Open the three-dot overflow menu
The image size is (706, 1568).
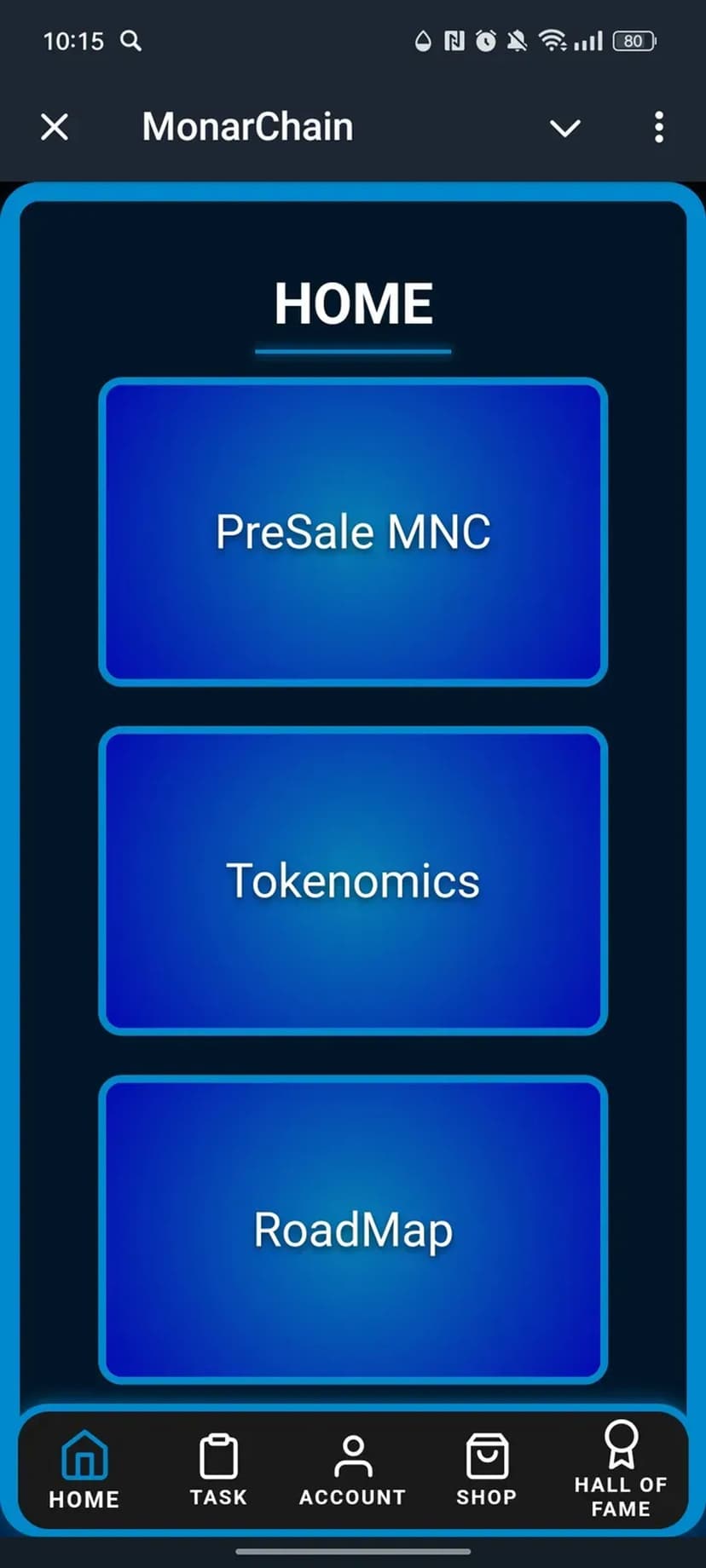click(x=658, y=128)
